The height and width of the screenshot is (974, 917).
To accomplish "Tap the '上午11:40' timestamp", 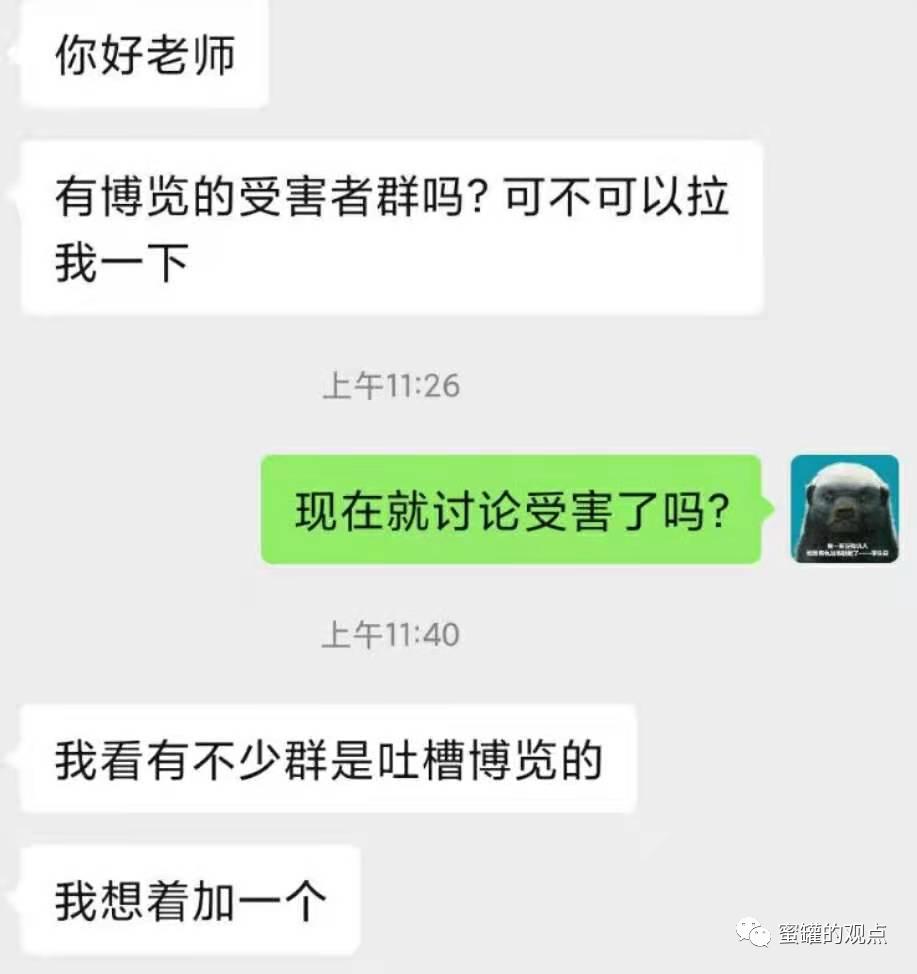I will coord(393,634).
